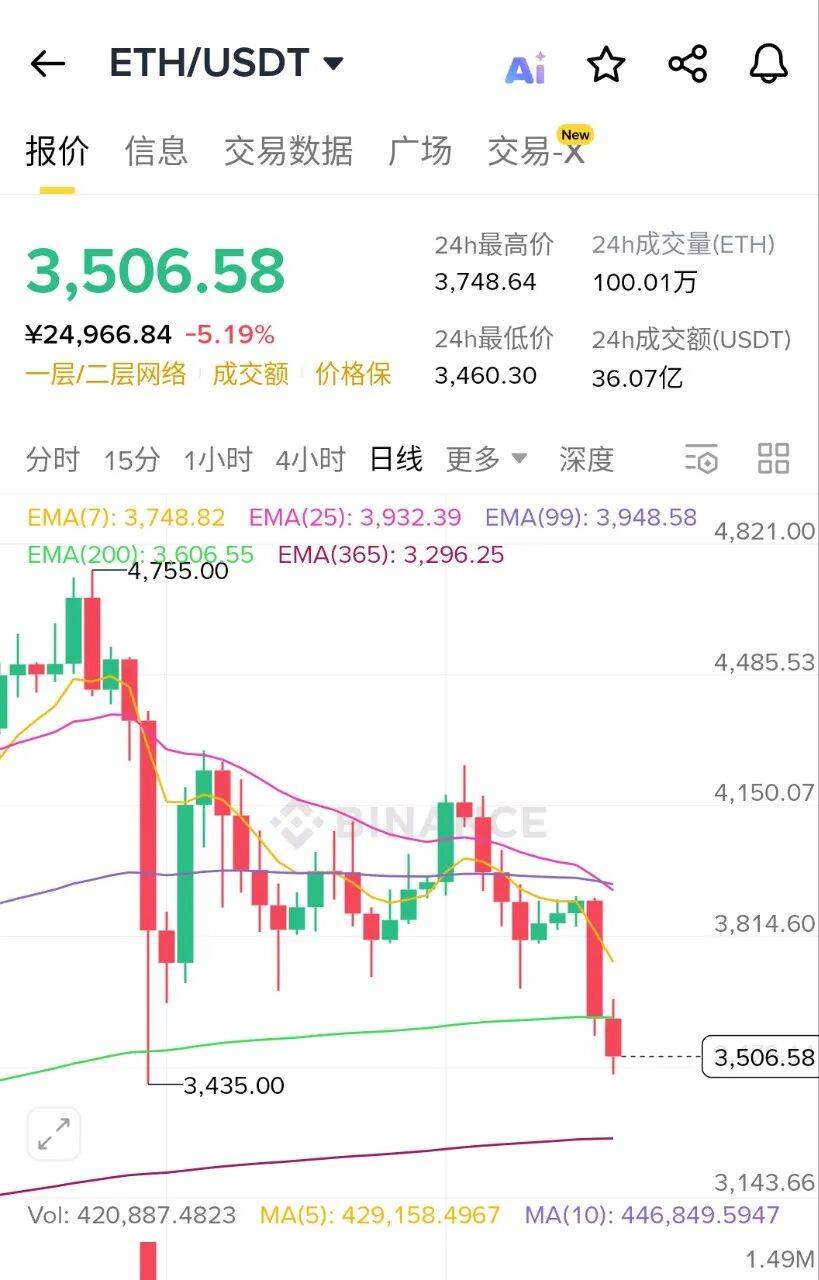Expand the chart to fullscreen
Screen dimensions: 819x1280
pyautogui.click(x=53, y=1134)
